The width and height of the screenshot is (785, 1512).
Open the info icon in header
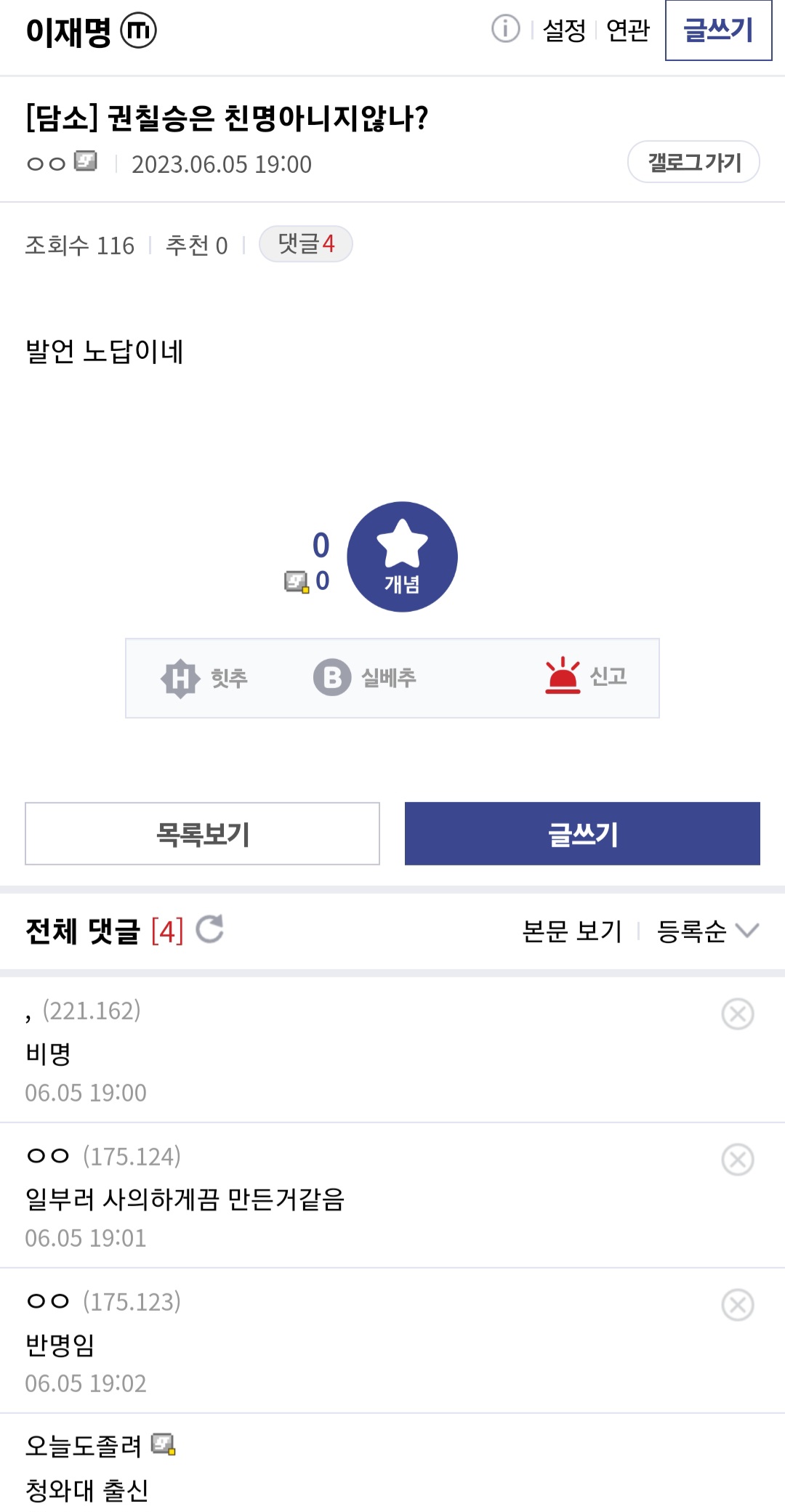tap(506, 29)
